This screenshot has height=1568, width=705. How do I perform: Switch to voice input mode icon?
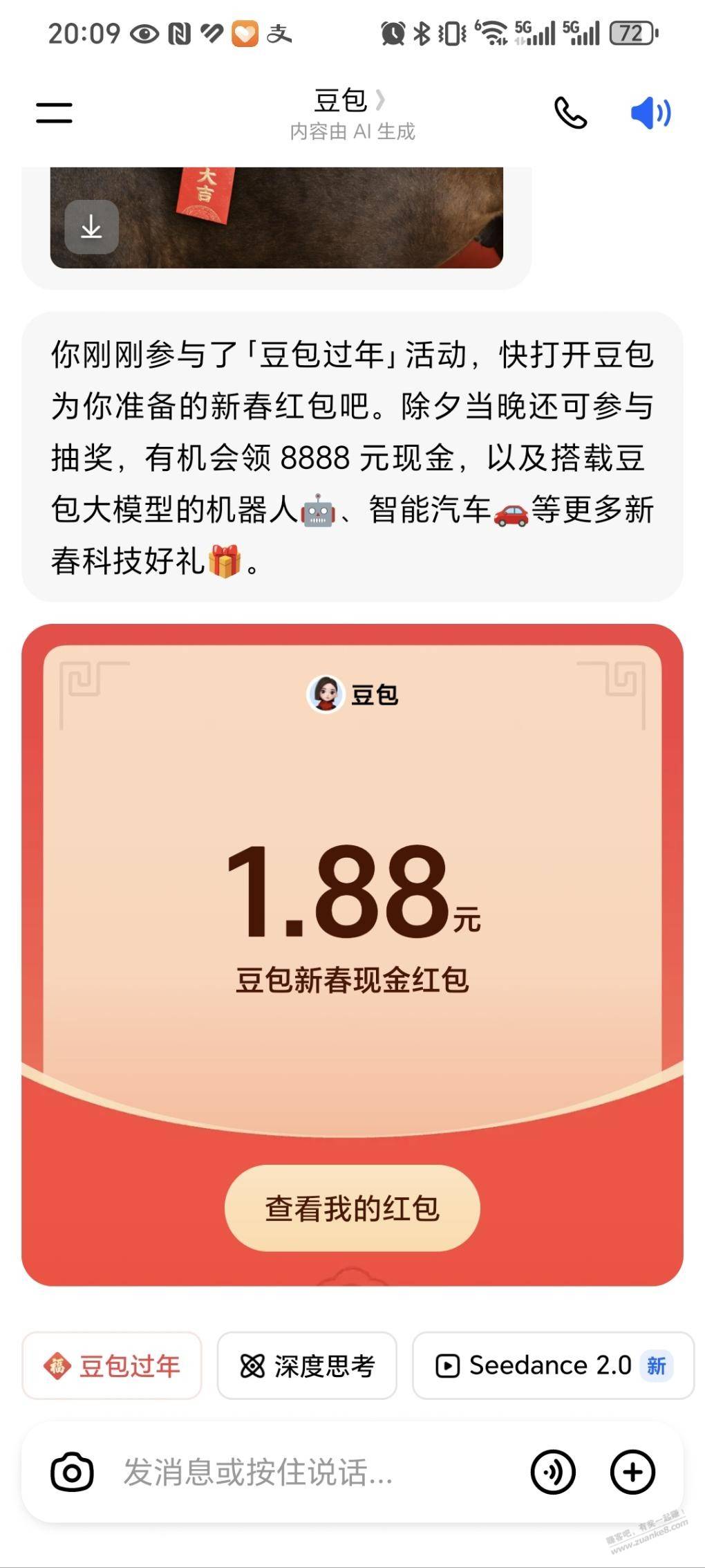552,1472
